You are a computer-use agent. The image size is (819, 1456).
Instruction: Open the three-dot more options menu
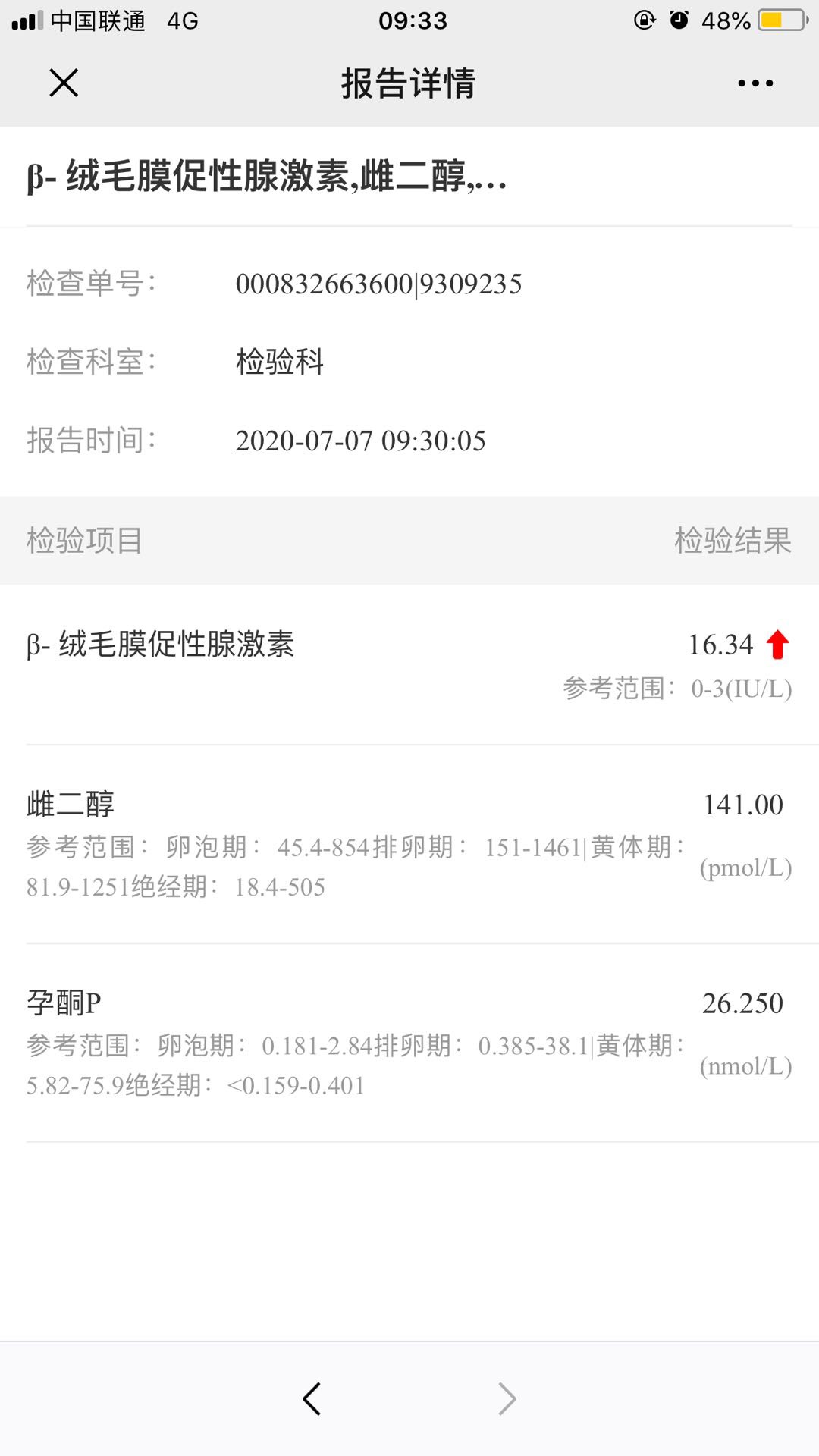point(755,83)
